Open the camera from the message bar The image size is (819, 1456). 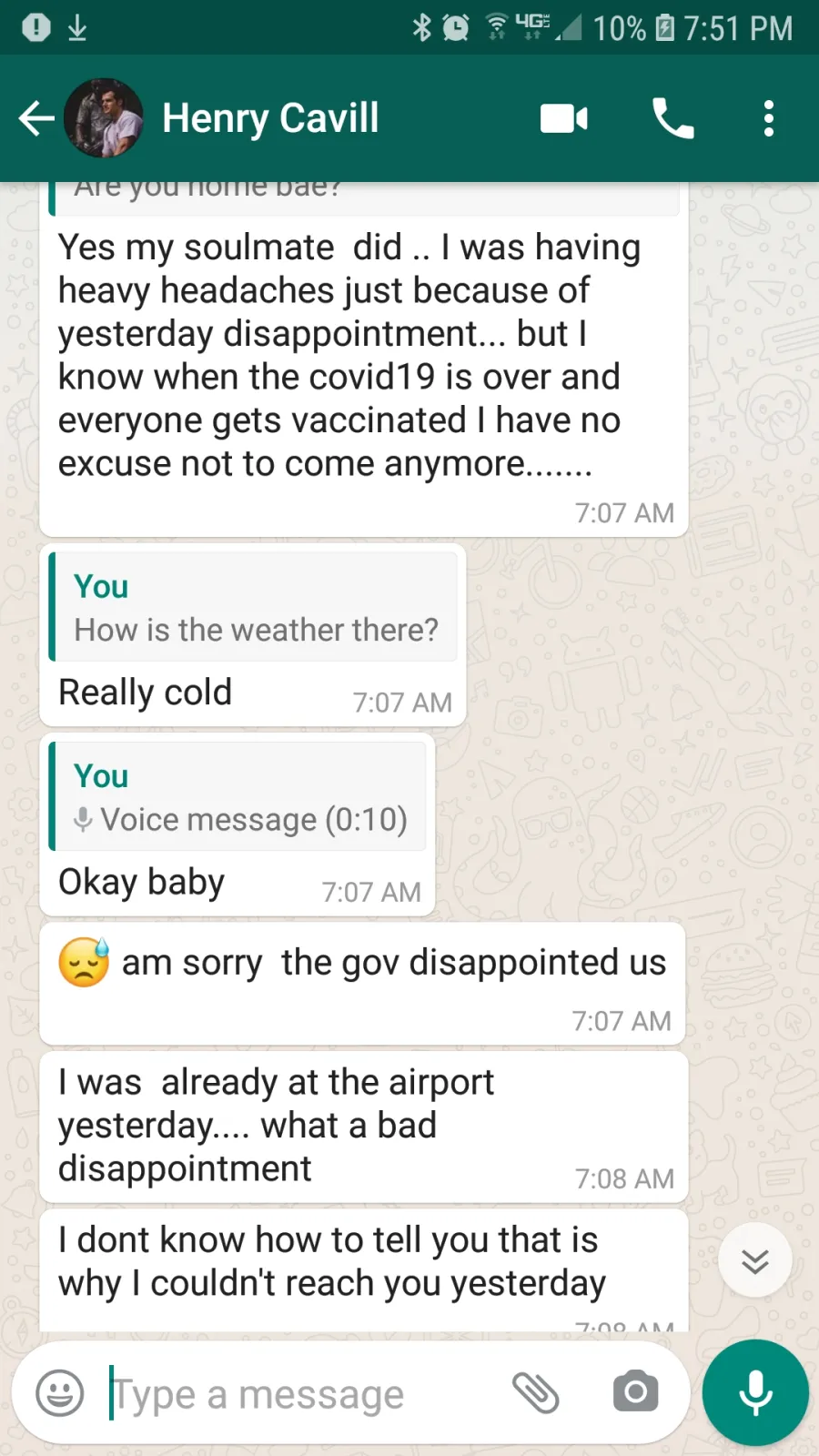coord(636,1391)
